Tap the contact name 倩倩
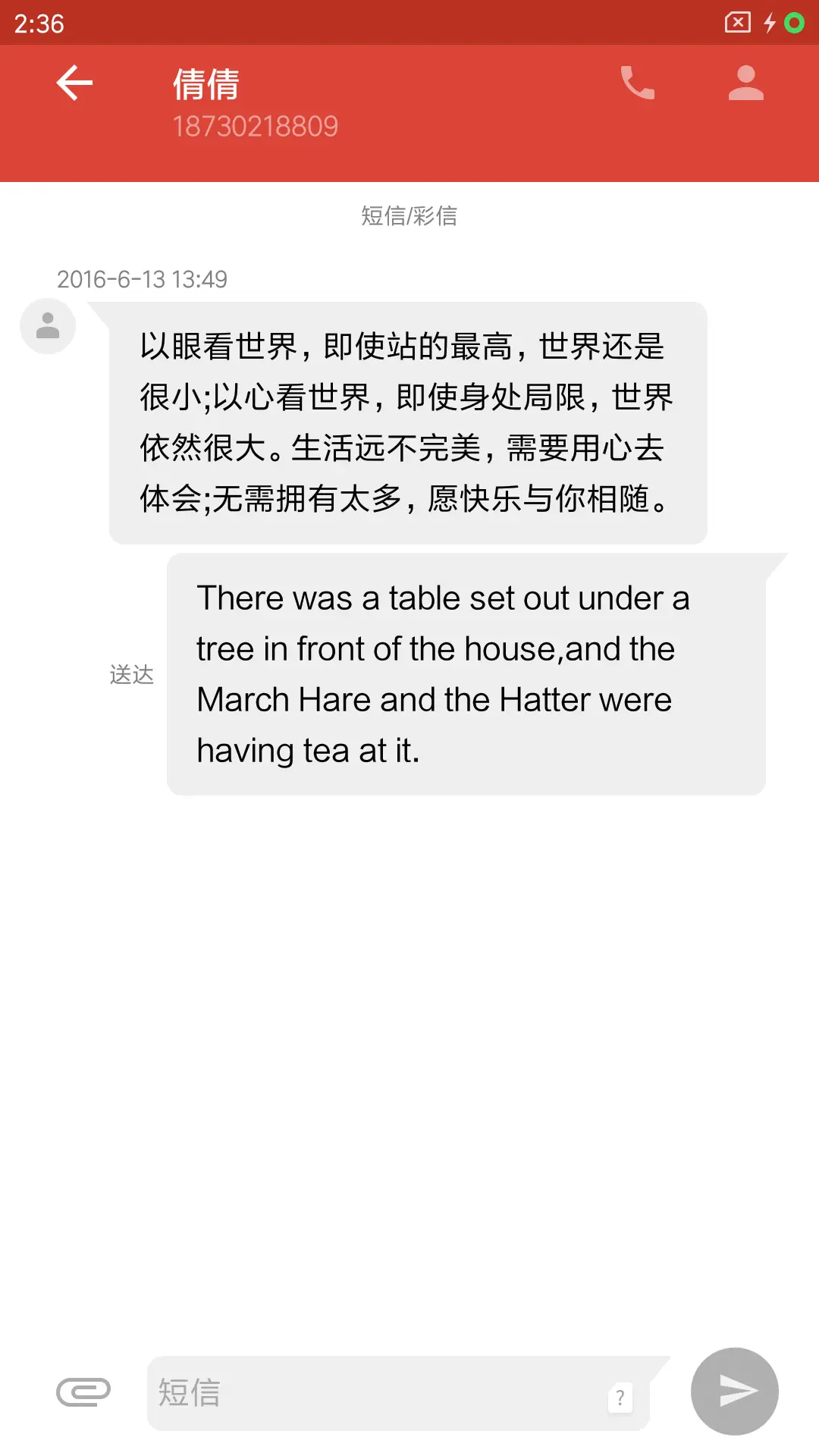The height and width of the screenshot is (1456, 819). [206, 83]
